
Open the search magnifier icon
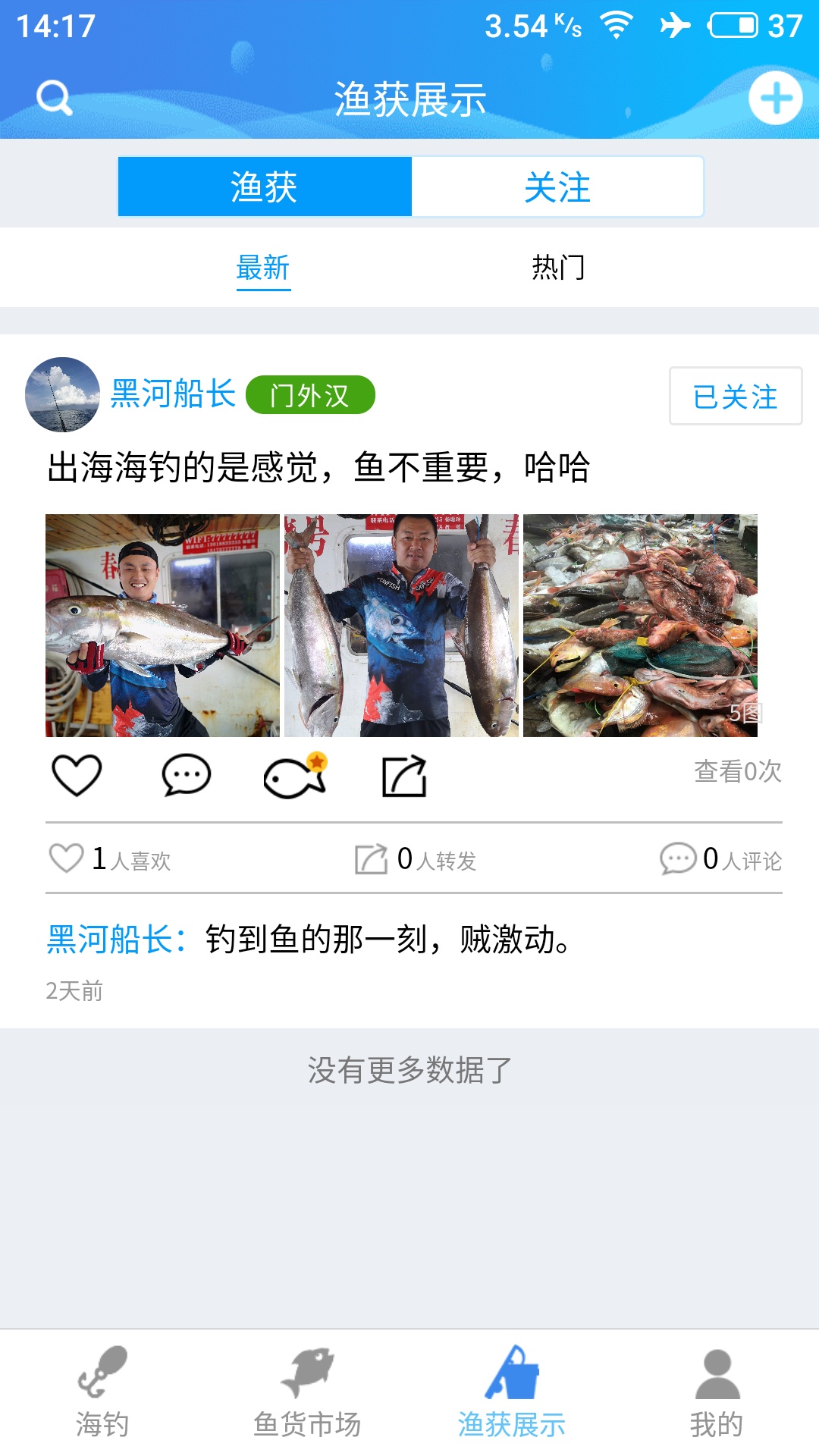tap(55, 98)
